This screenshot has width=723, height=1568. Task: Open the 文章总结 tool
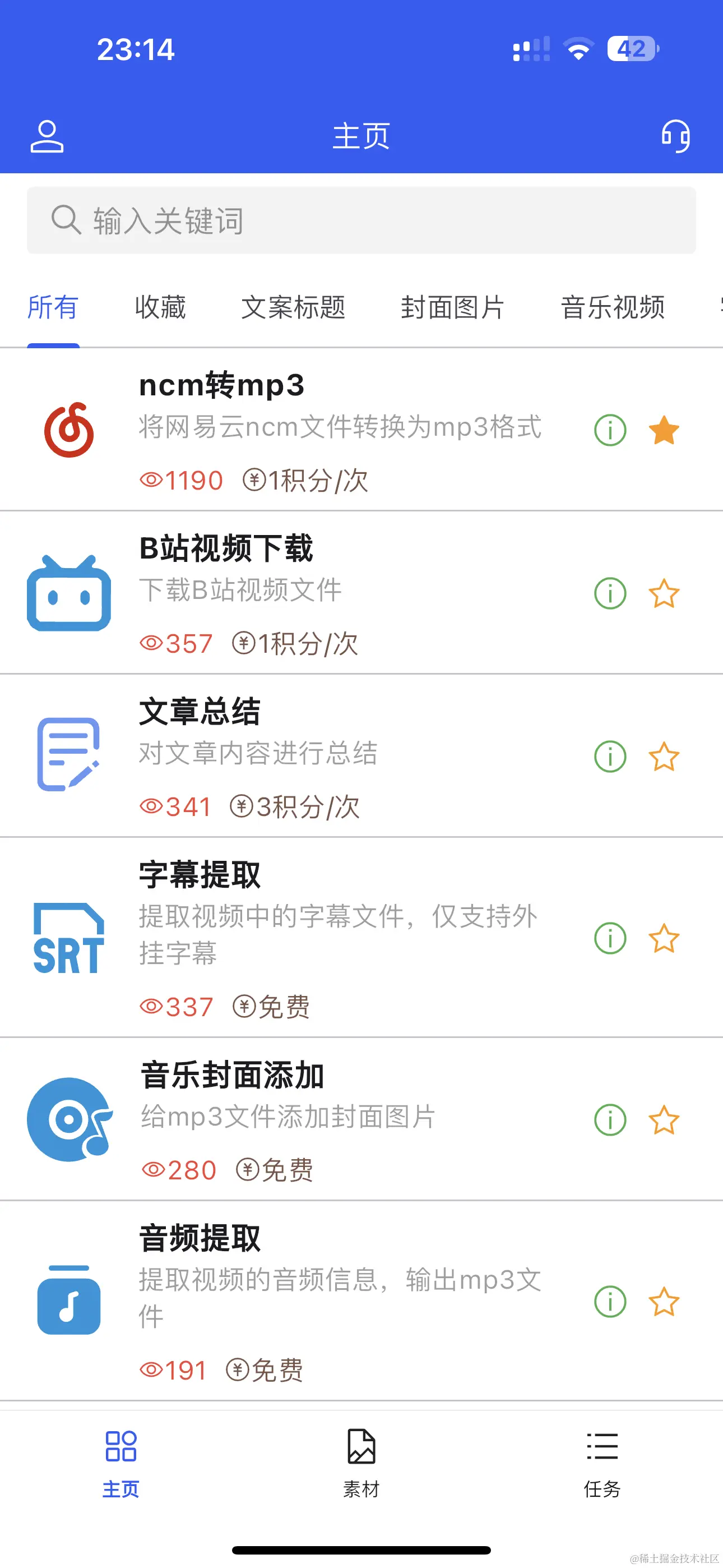(304, 755)
